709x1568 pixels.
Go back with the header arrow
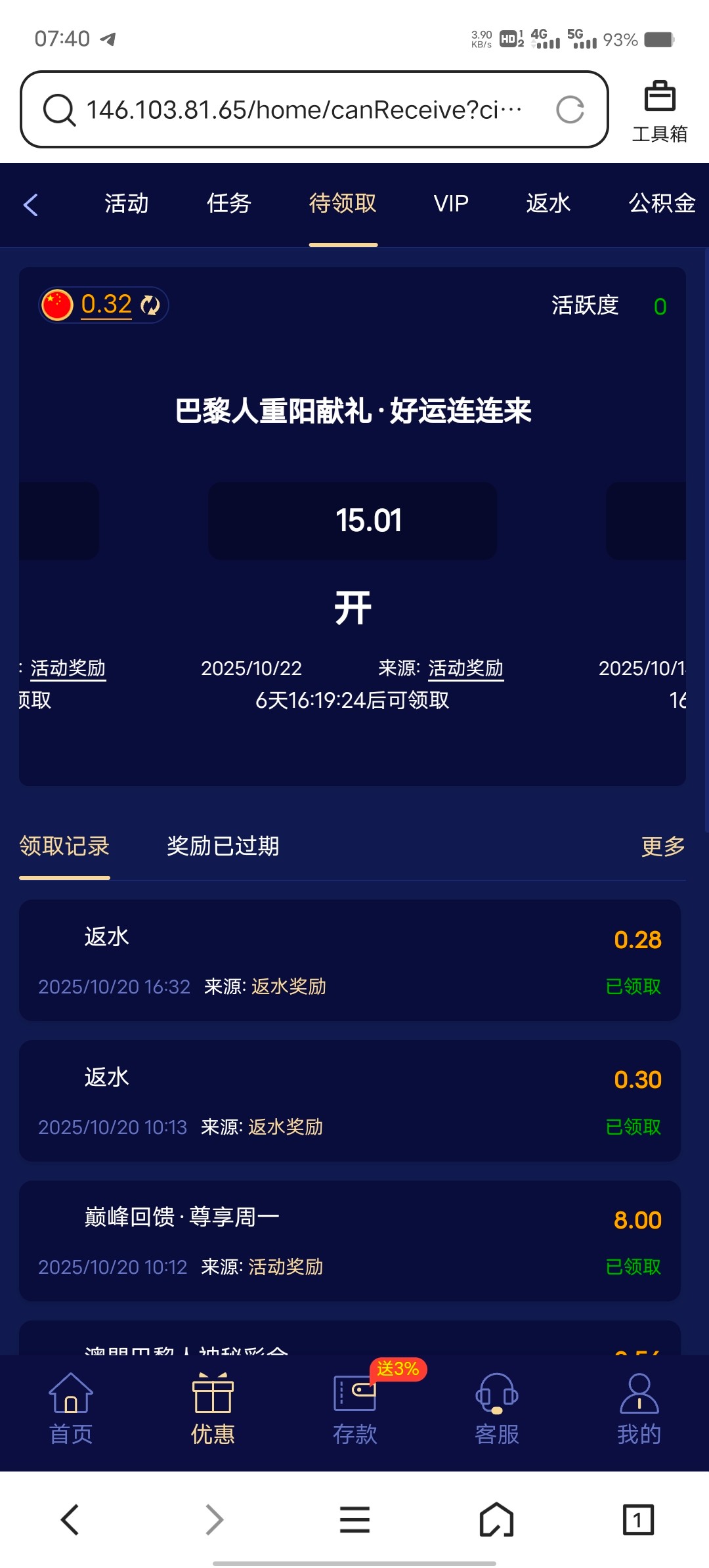coord(31,204)
